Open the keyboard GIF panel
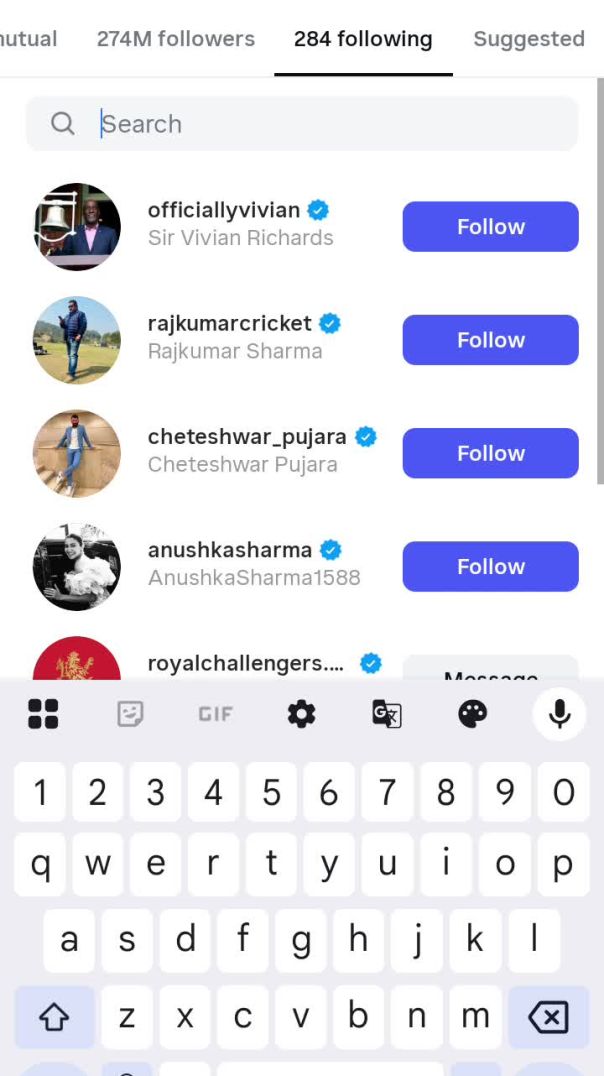 pyautogui.click(x=215, y=713)
